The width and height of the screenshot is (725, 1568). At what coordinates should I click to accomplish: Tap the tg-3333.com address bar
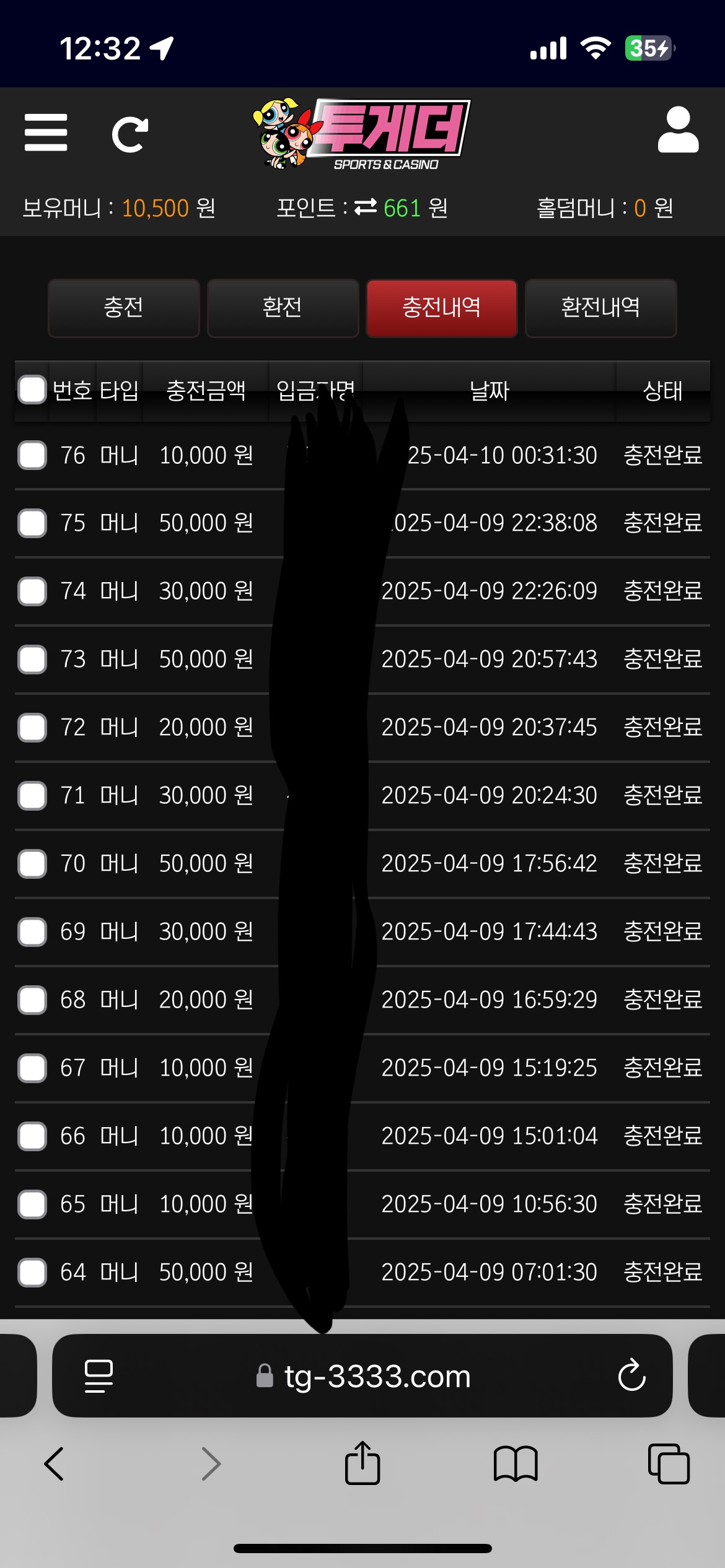(377, 1377)
